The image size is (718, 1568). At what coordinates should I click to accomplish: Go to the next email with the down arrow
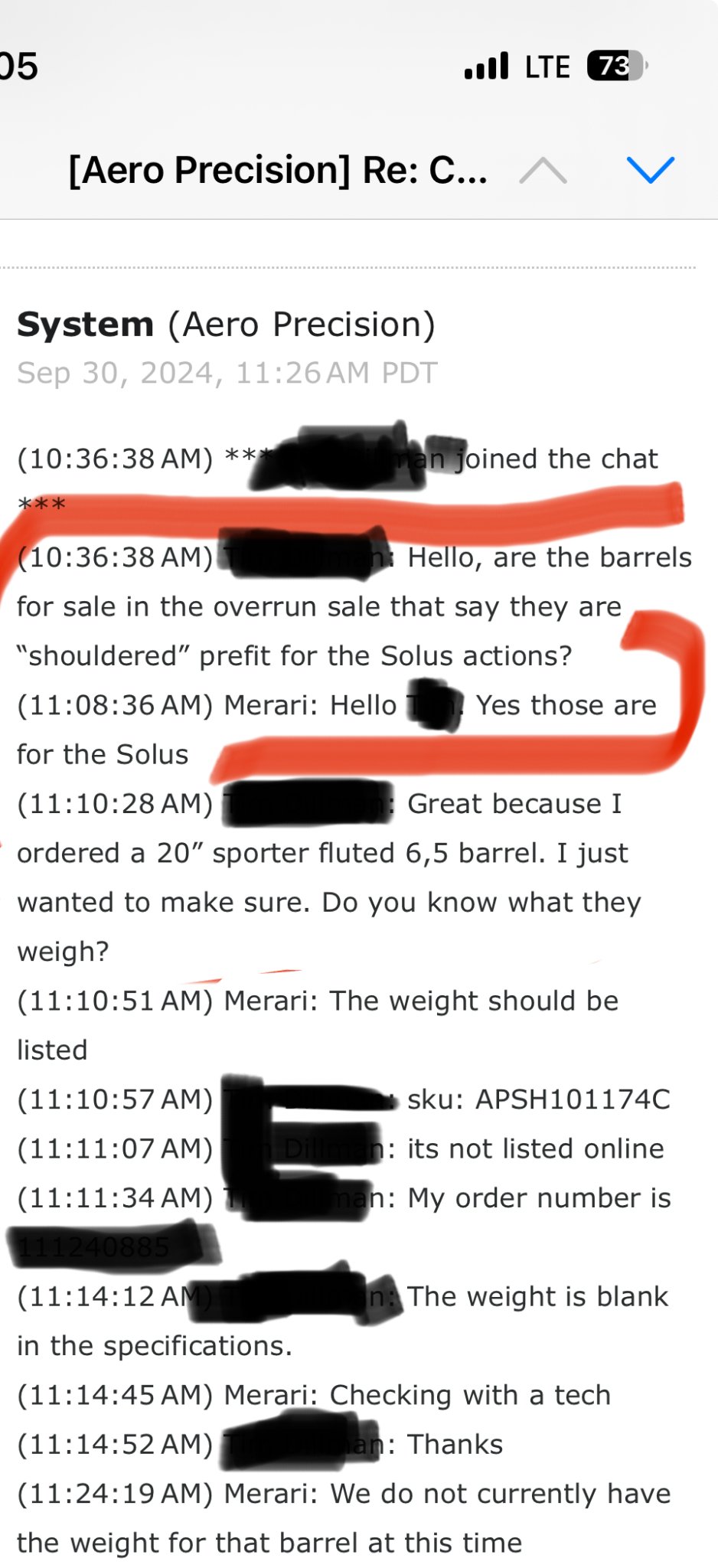(x=650, y=170)
